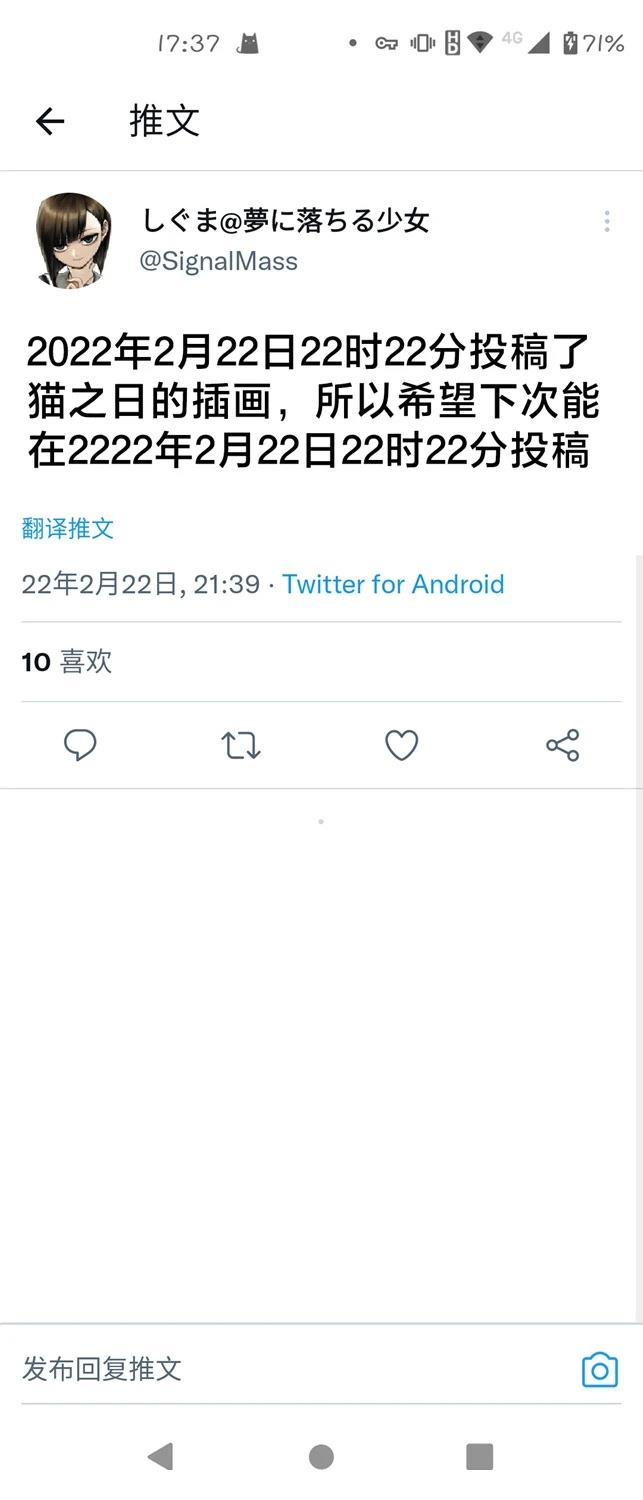The image size is (643, 1500).
Task: Like the tweet with the heart
Action: 401,745
